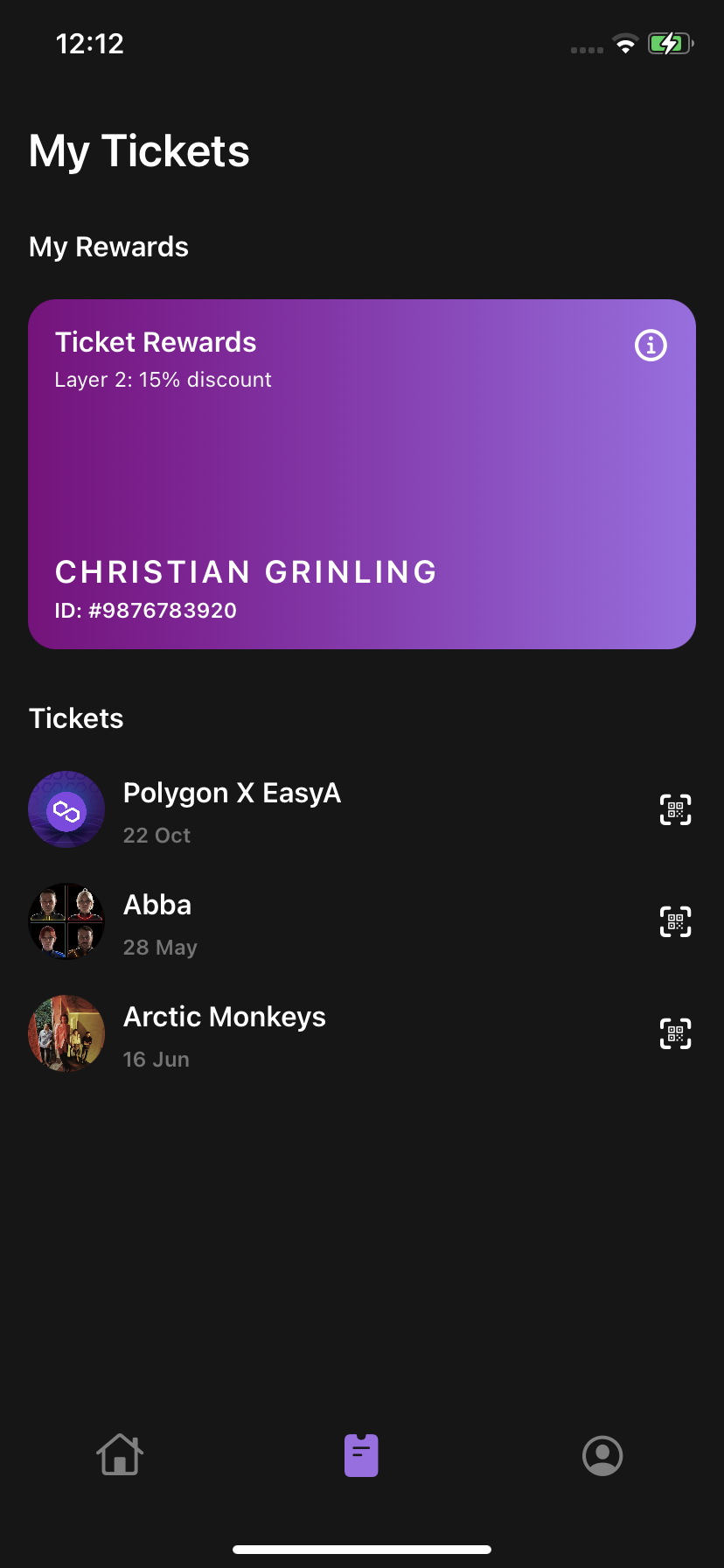This screenshot has height=1568, width=724.
Task: Click the CHRISTIAN GRINLING name label
Action: pos(246,571)
